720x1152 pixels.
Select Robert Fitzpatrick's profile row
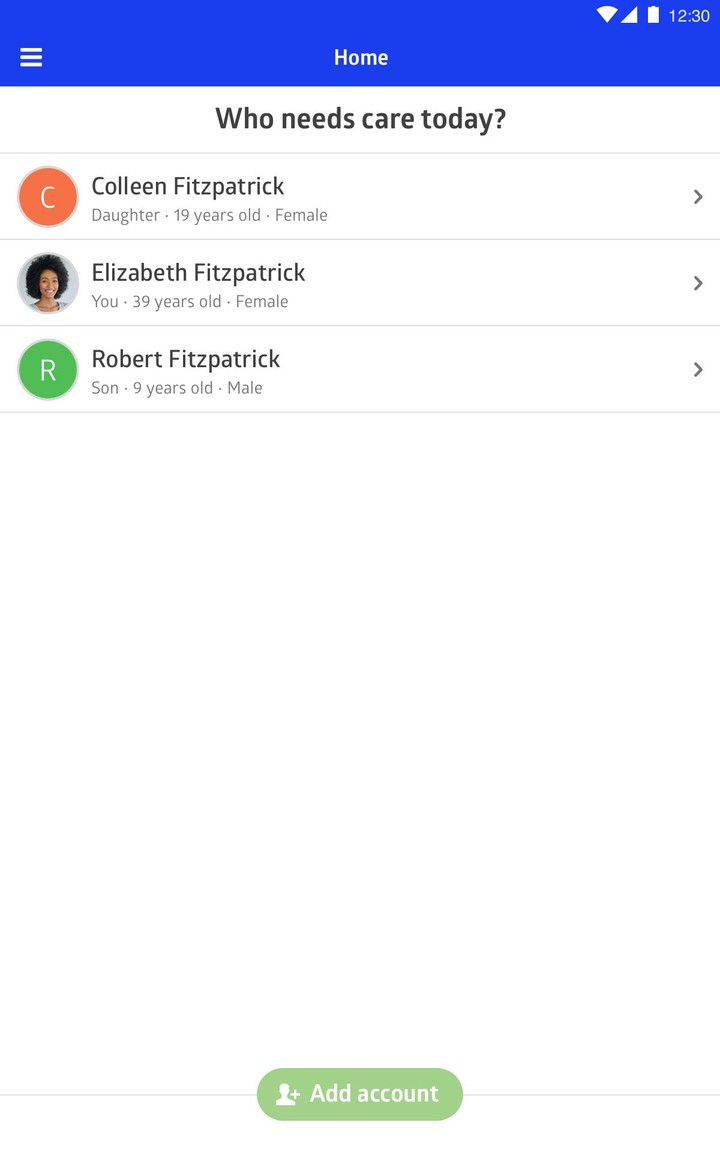[360, 369]
